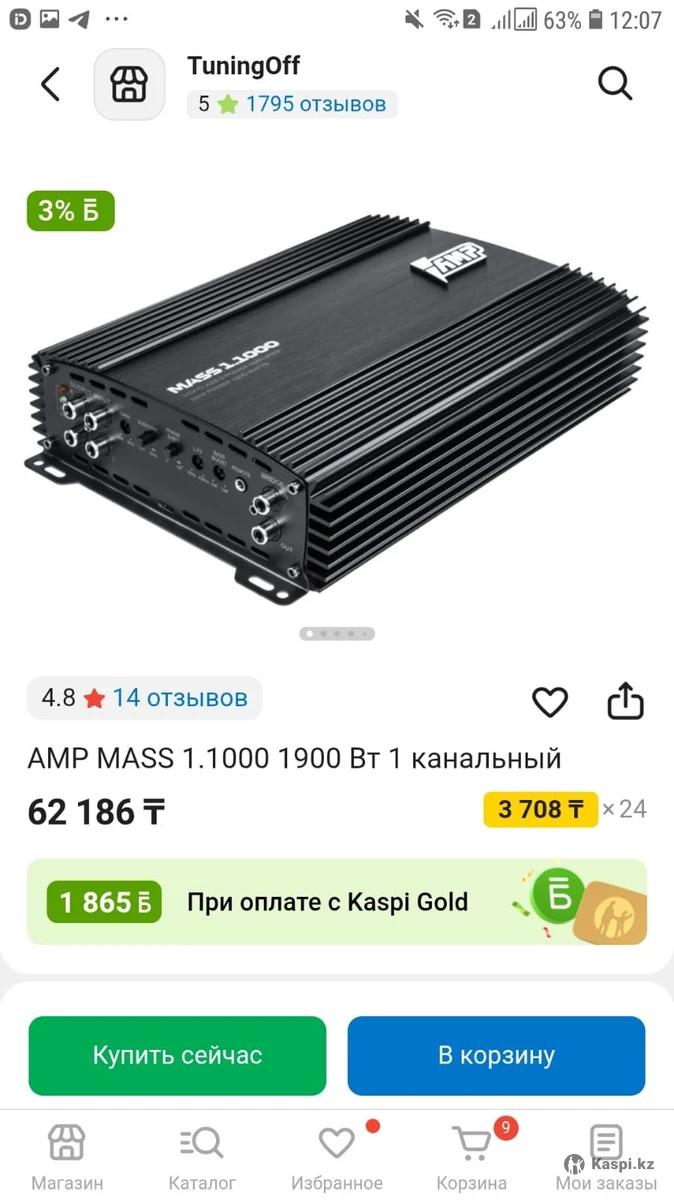
Task: Go back using the arrow icon
Action: (51, 84)
